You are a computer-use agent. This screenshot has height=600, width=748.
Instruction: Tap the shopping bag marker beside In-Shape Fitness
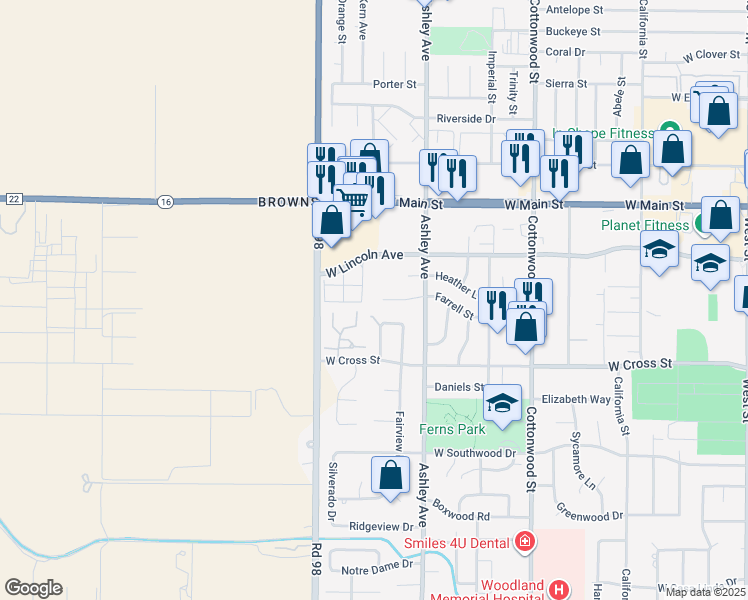(673, 148)
